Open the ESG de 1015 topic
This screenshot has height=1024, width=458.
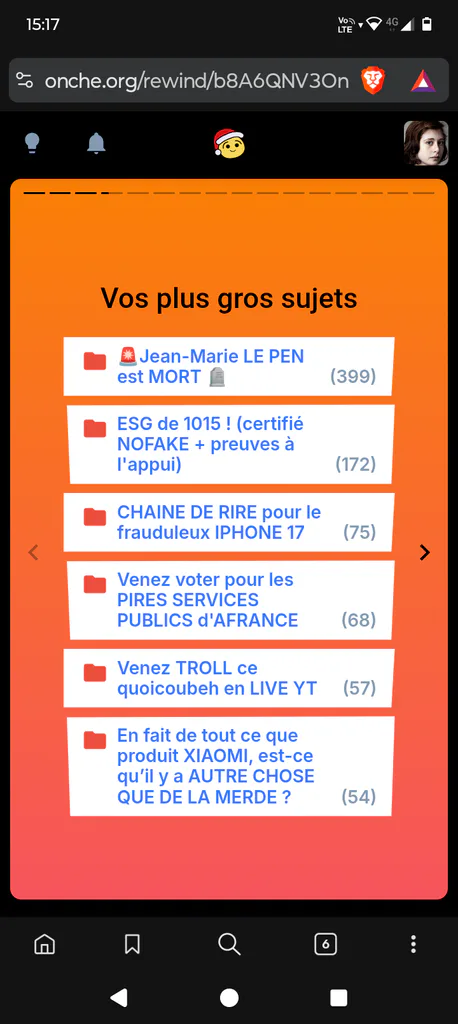[x=231, y=444]
